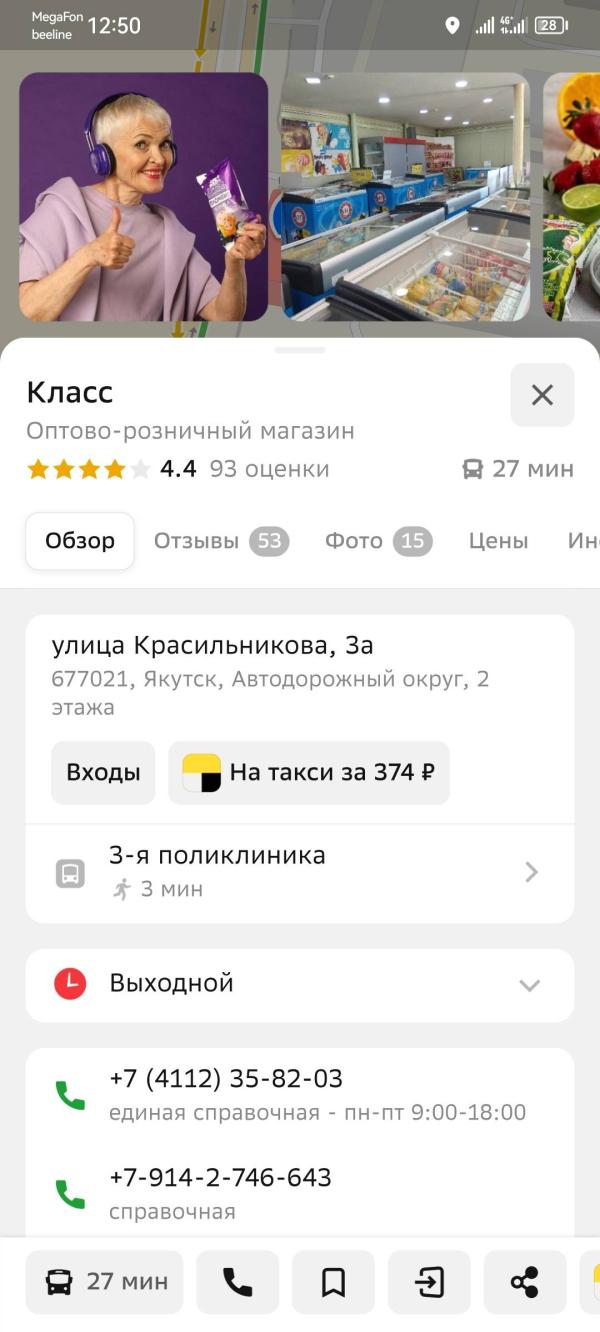Viewport: 600px width, 1332px height.
Task: View the 93 оценки rating
Action: coord(268,469)
